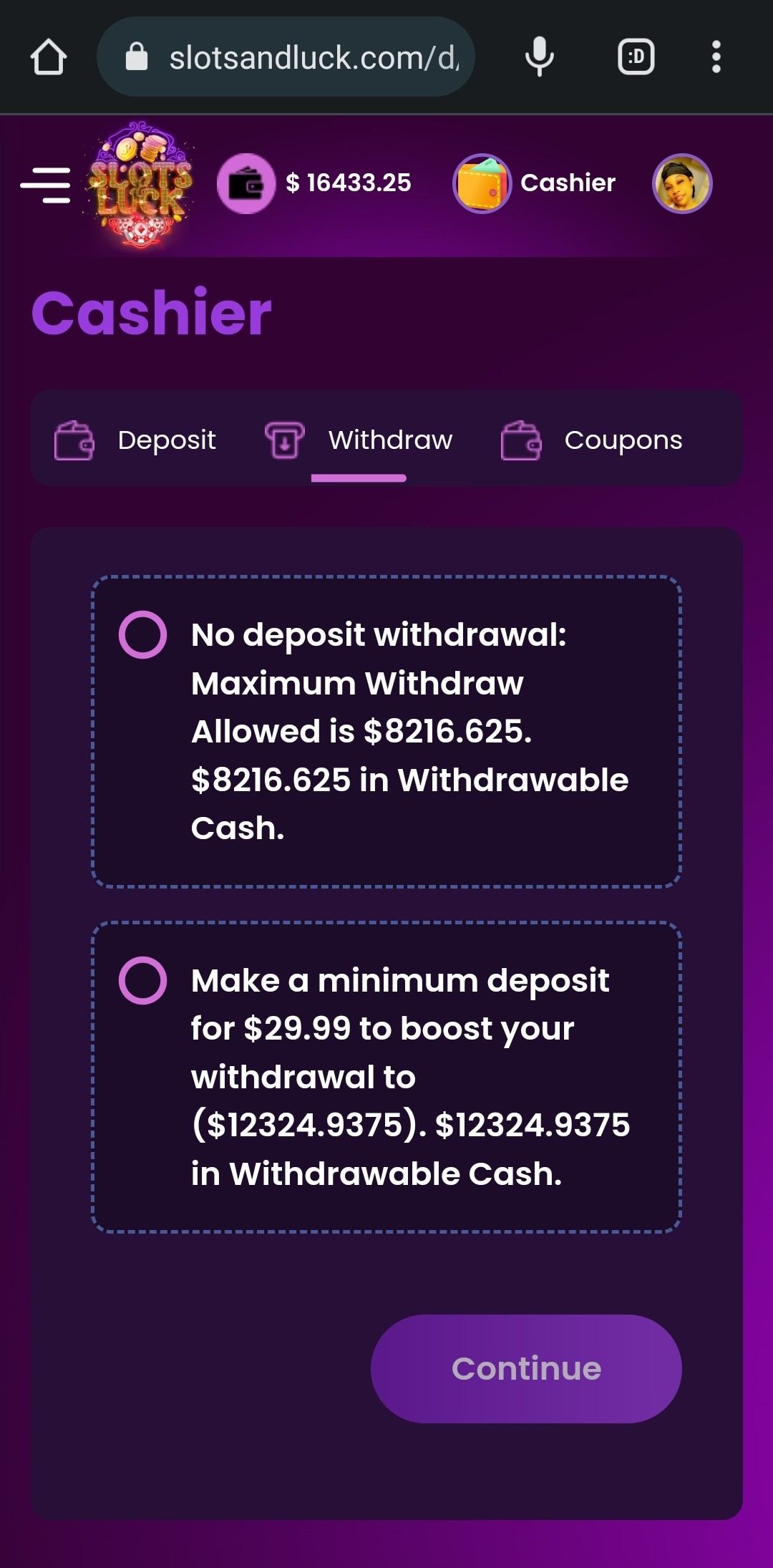Switch to the Withdraw tab
This screenshot has height=1568, width=773.
point(359,440)
